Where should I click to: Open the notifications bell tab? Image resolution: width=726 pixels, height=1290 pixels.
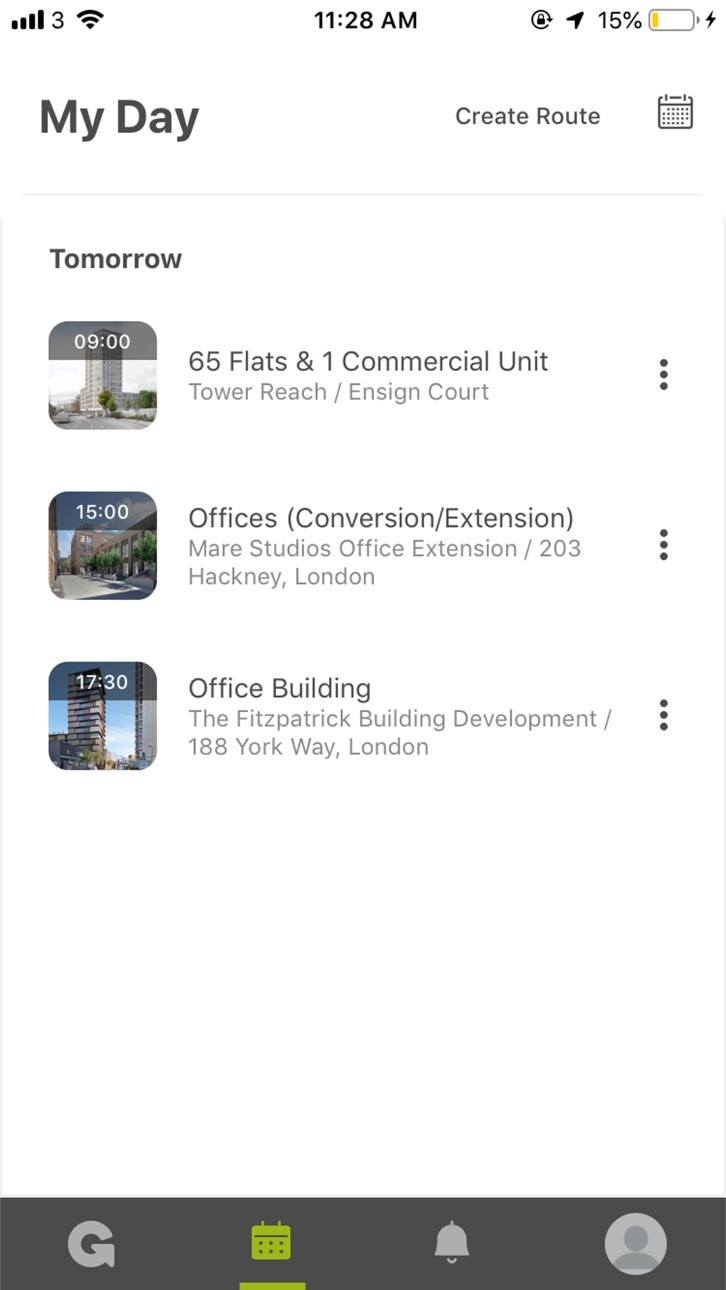click(x=452, y=1242)
